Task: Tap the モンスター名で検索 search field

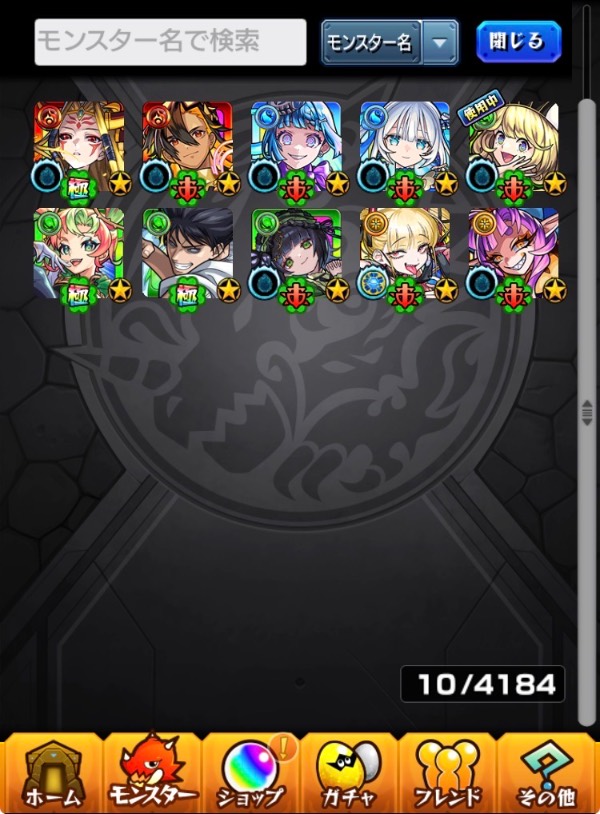Action: point(170,42)
